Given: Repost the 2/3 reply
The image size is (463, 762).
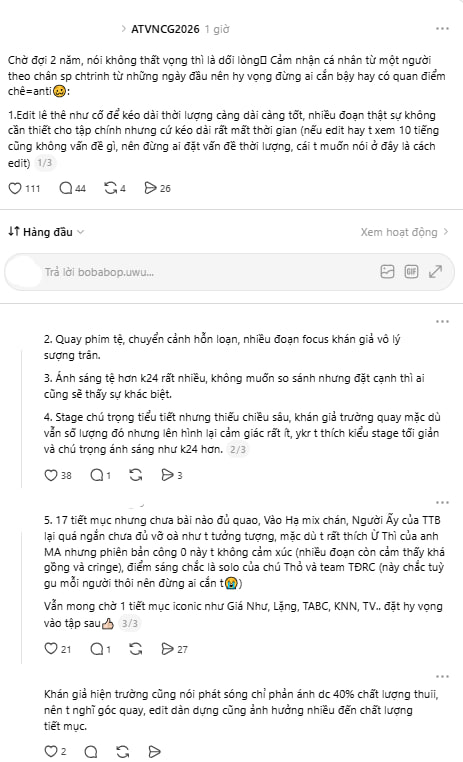Looking at the screenshot, I should (x=136, y=475).
